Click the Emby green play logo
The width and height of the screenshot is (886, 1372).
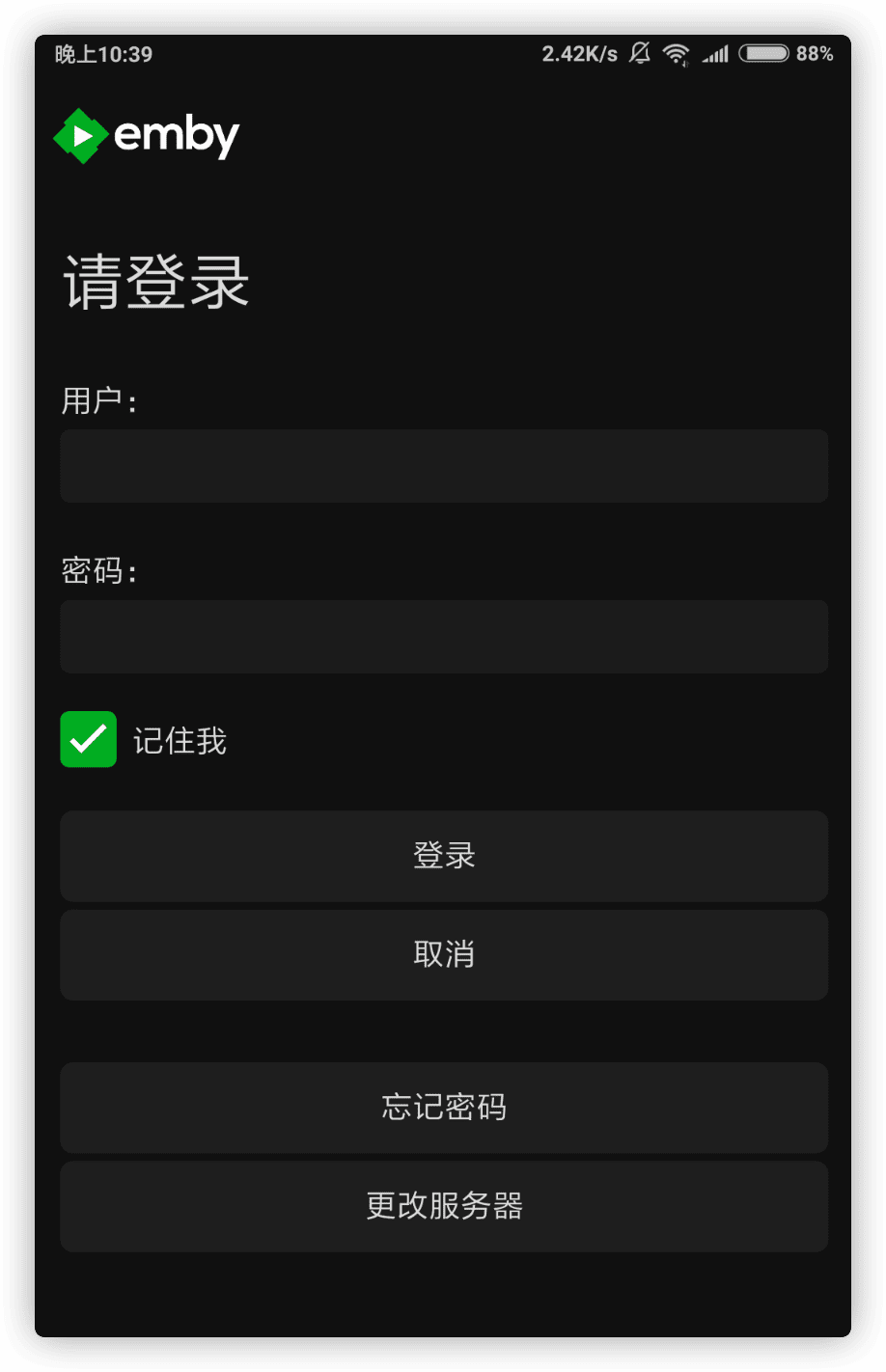(80, 135)
